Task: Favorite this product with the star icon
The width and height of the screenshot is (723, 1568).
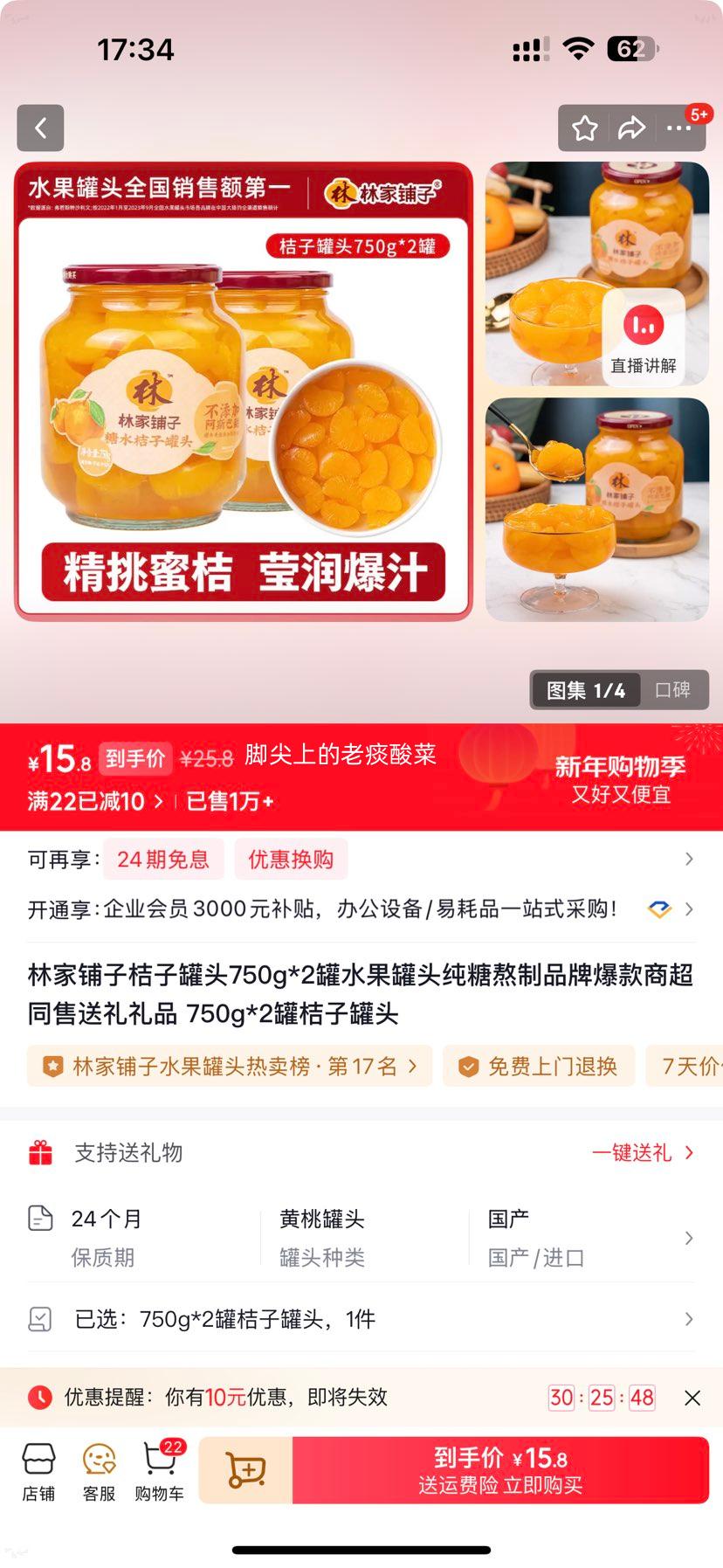Action: pyautogui.click(x=584, y=128)
